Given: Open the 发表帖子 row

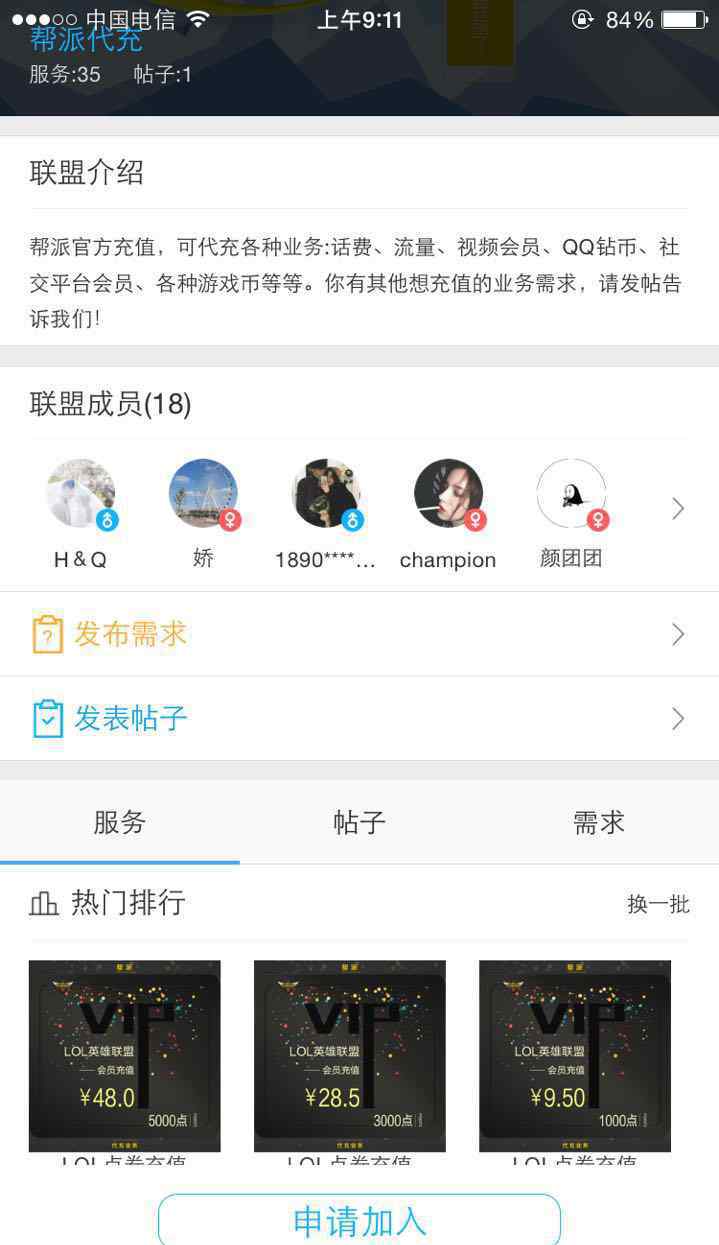Looking at the screenshot, I should (x=359, y=718).
